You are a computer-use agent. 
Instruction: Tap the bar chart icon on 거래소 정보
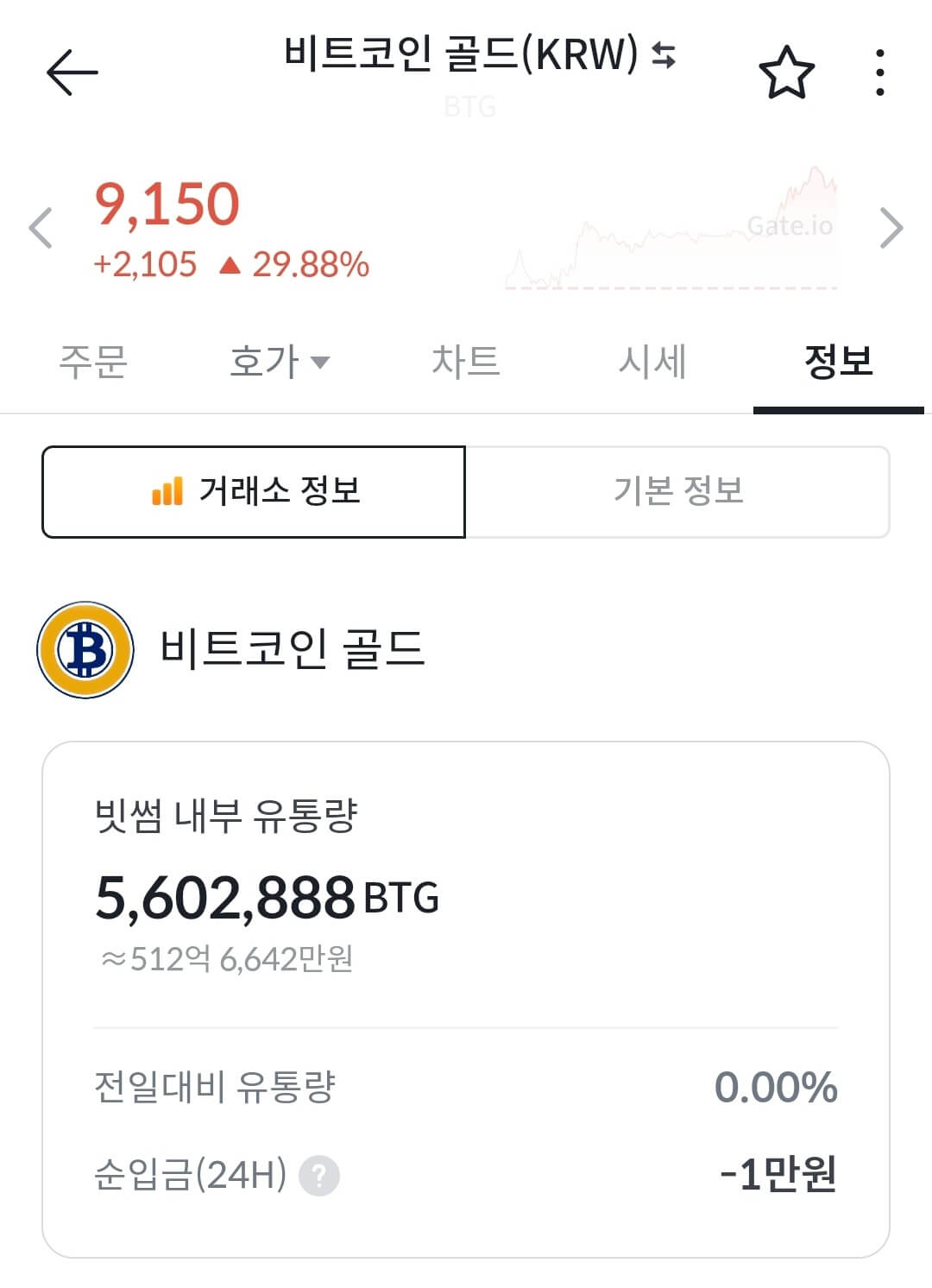click(x=167, y=489)
